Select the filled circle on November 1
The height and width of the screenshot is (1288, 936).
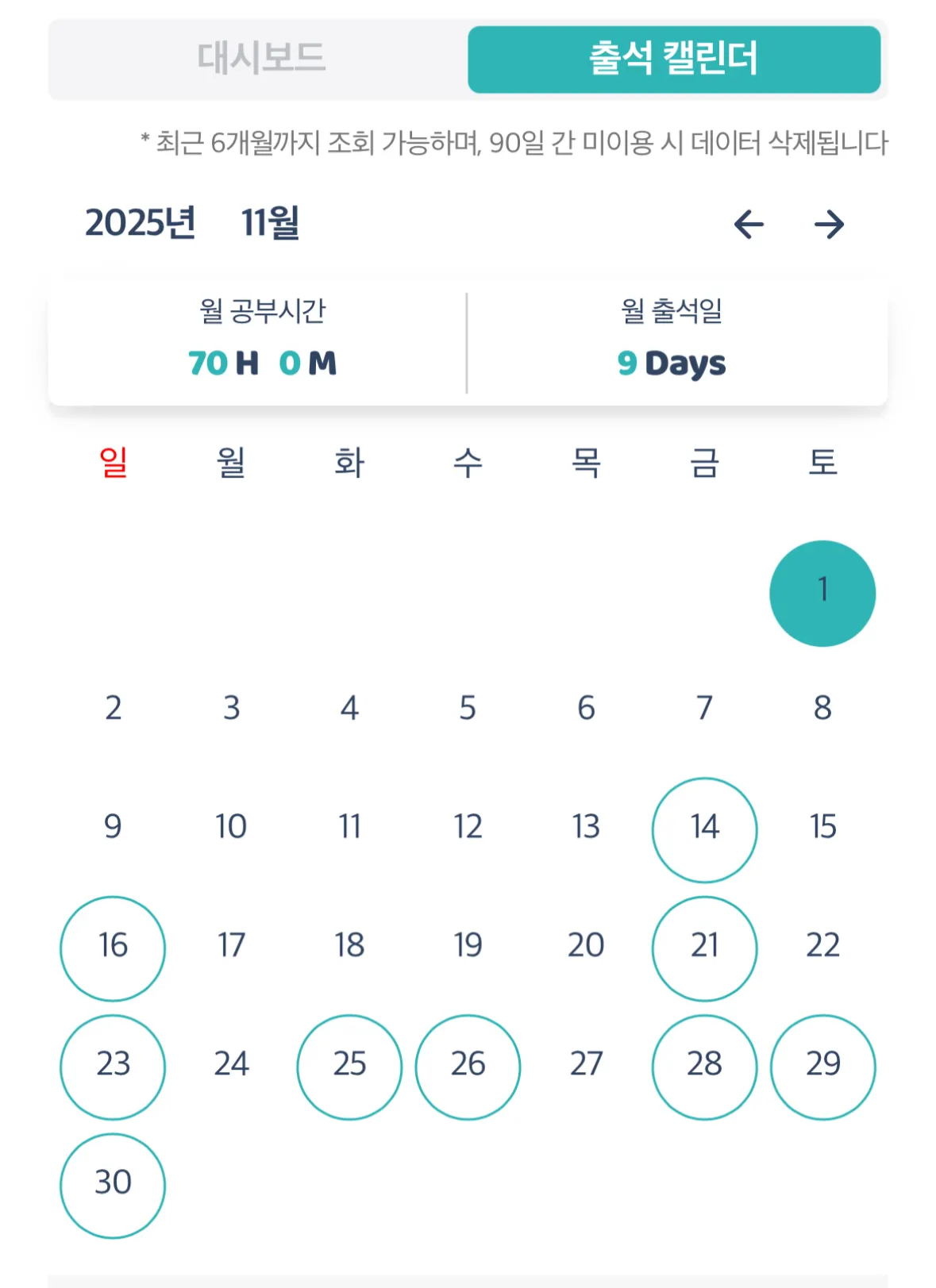[x=822, y=593]
